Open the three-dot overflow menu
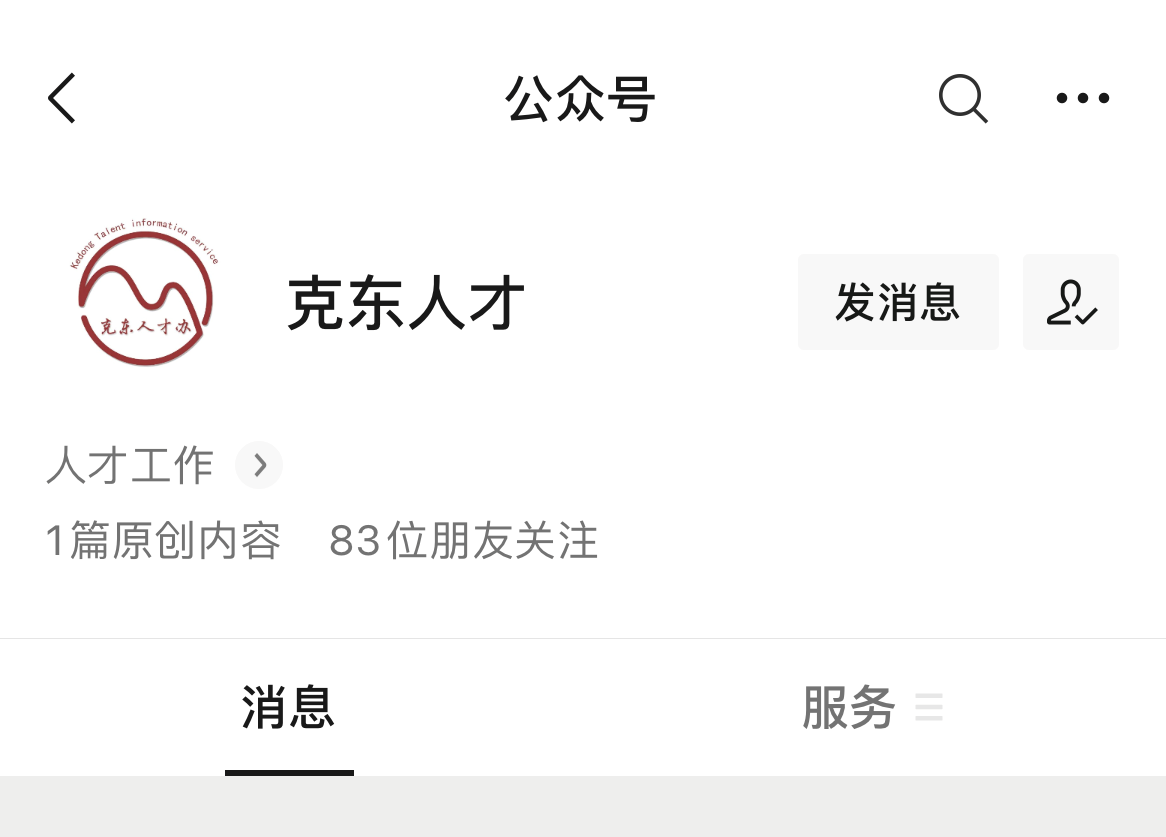Image resolution: width=1166 pixels, height=837 pixels. pos(1083,98)
